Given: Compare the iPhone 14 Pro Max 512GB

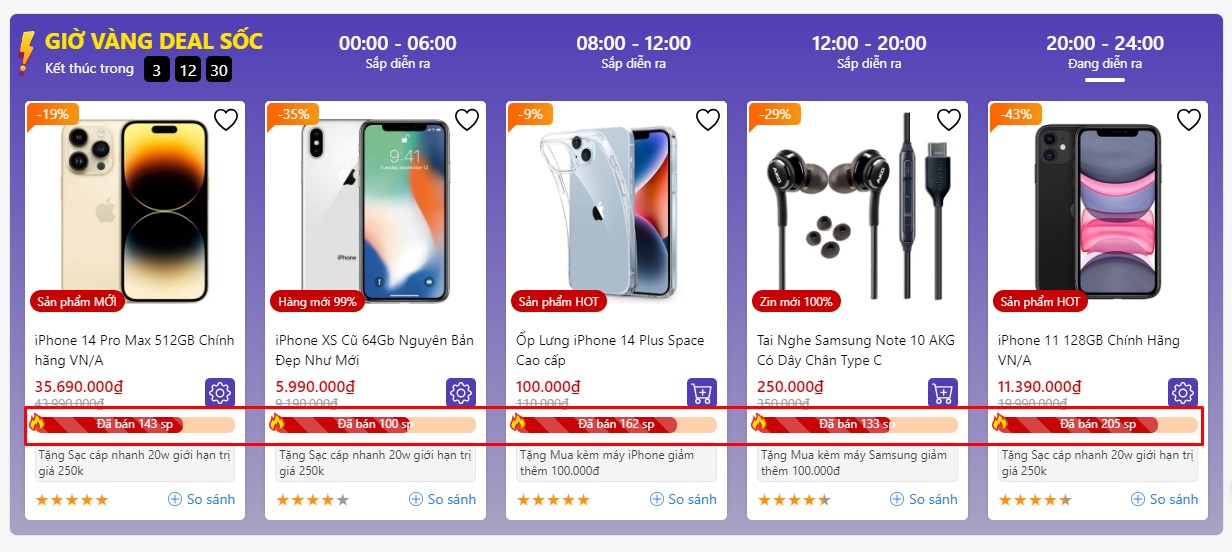Looking at the screenshot, I should (x=201, y=499).
